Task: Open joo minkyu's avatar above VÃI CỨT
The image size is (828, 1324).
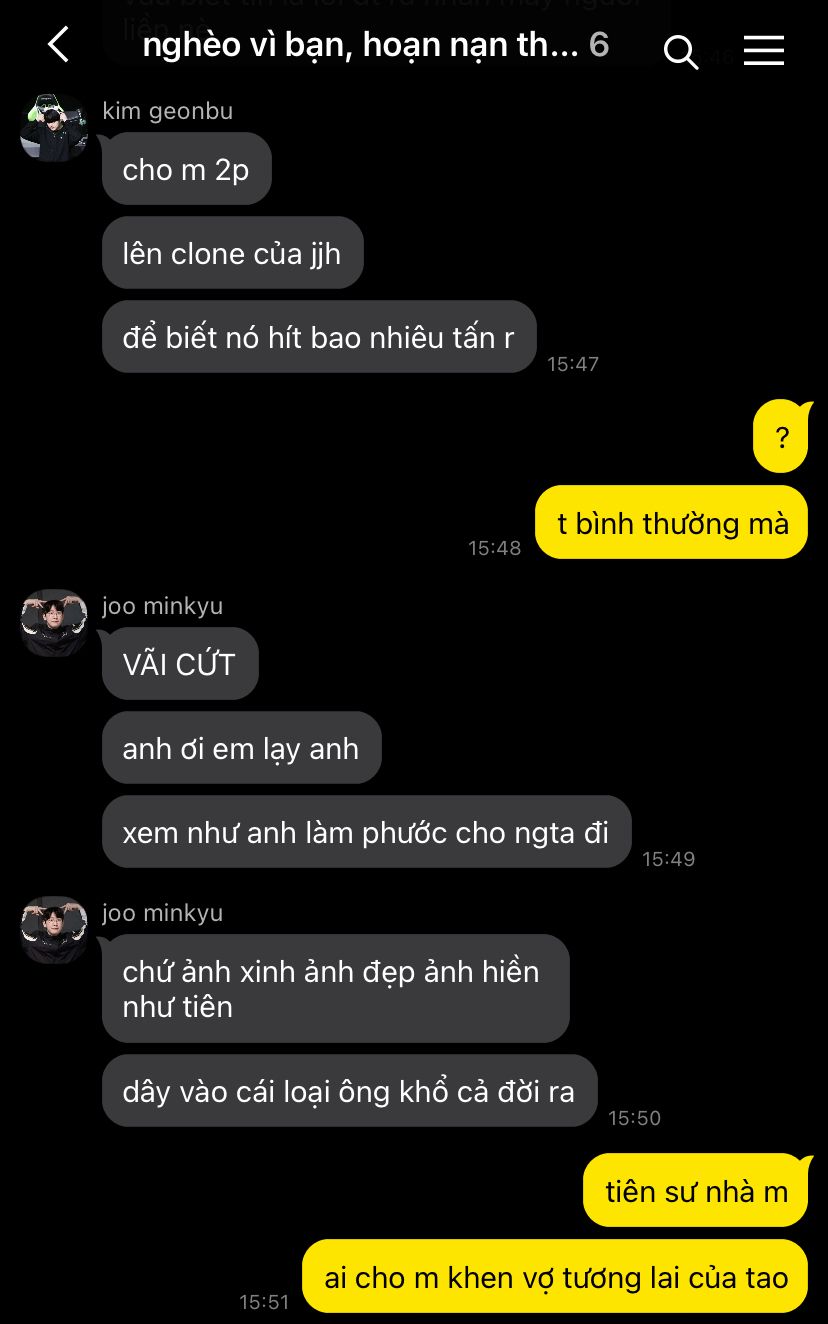Action: (54, 622)
